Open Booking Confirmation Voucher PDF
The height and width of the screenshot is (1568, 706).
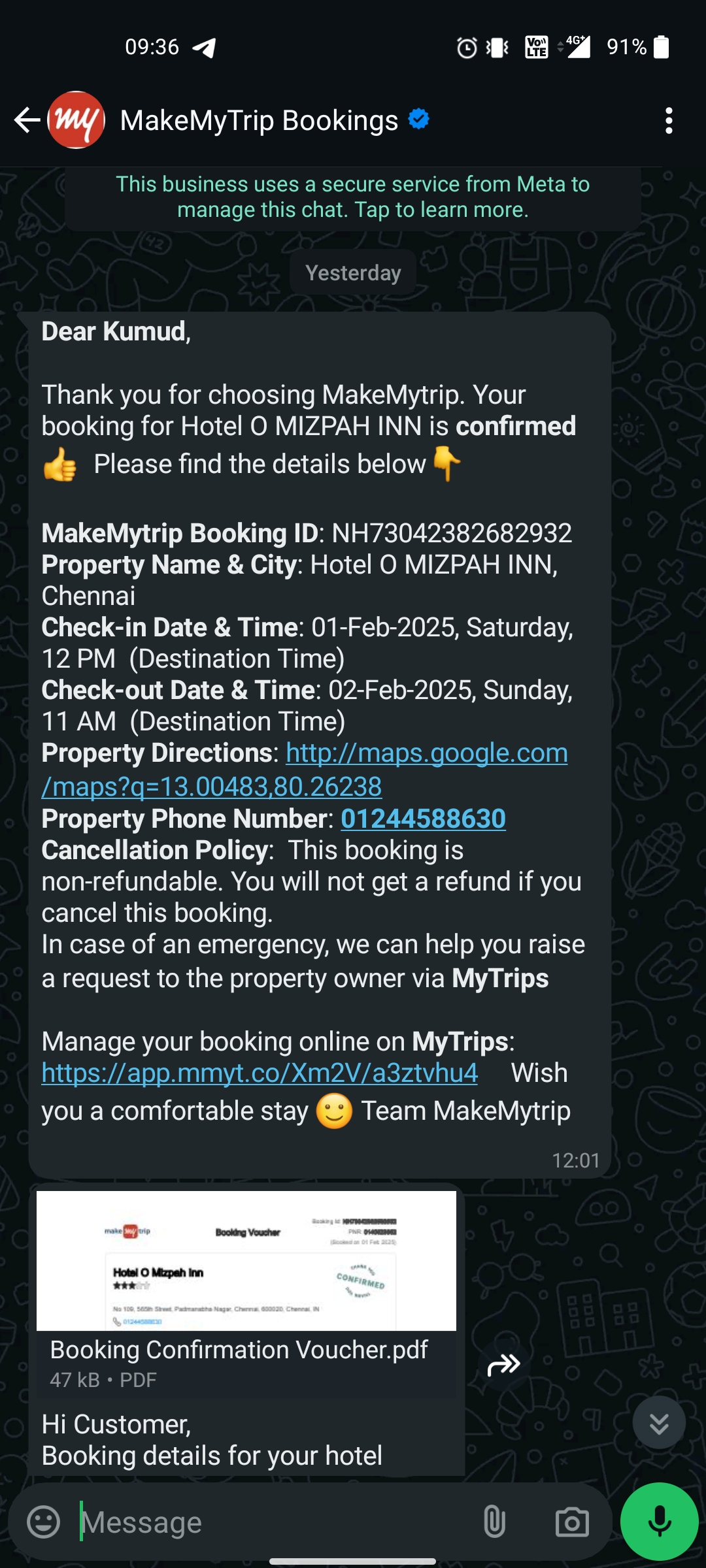(x=246, y=1290)
